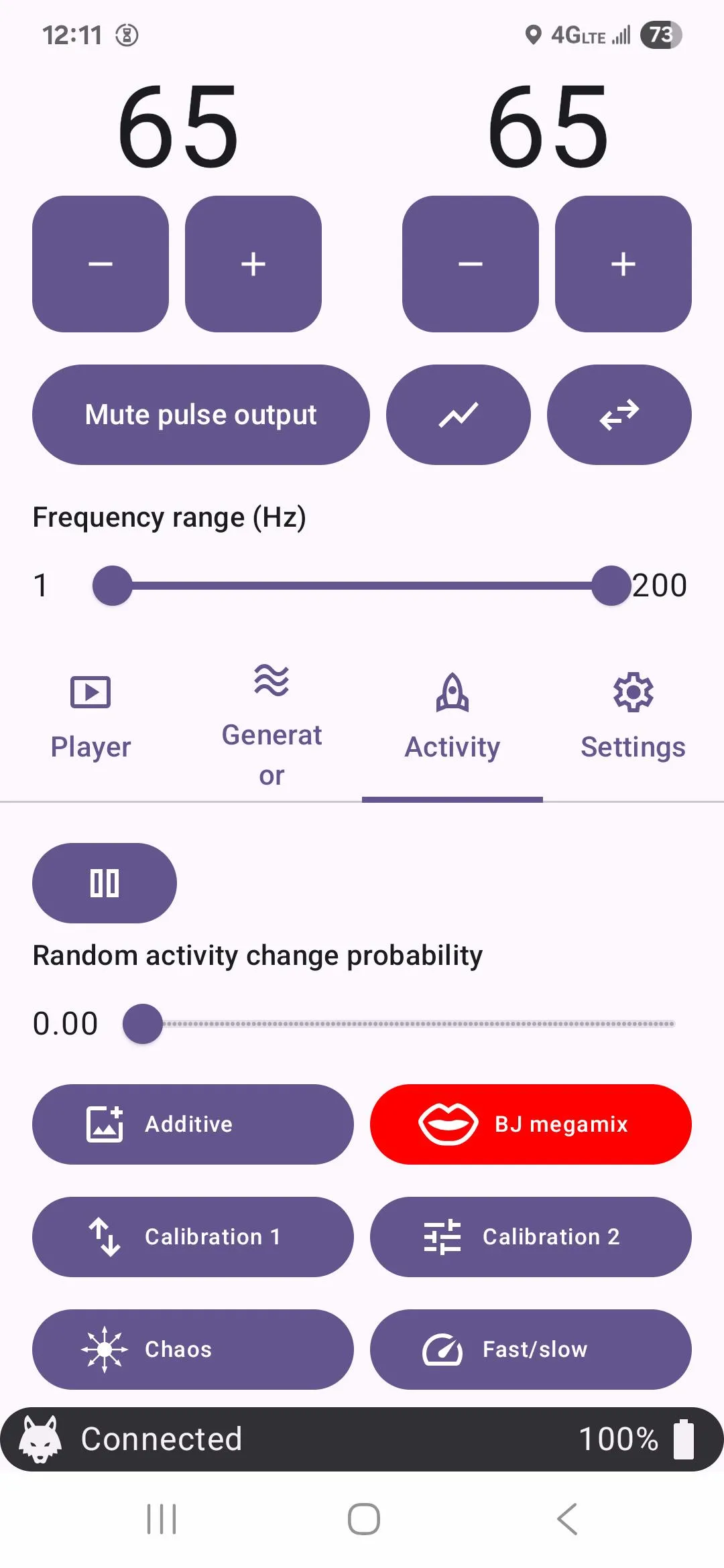Choose the Chaos activity
Screen dimensions: 724x1568
193,1350
